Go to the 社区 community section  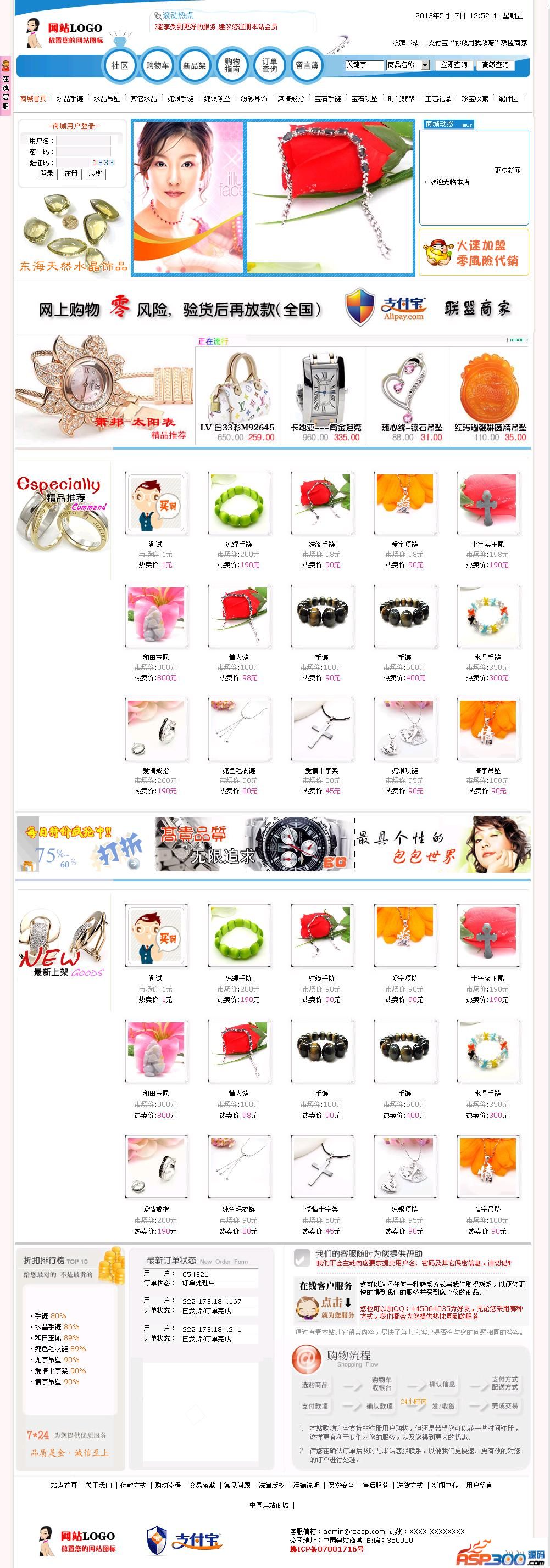(120, 65)
